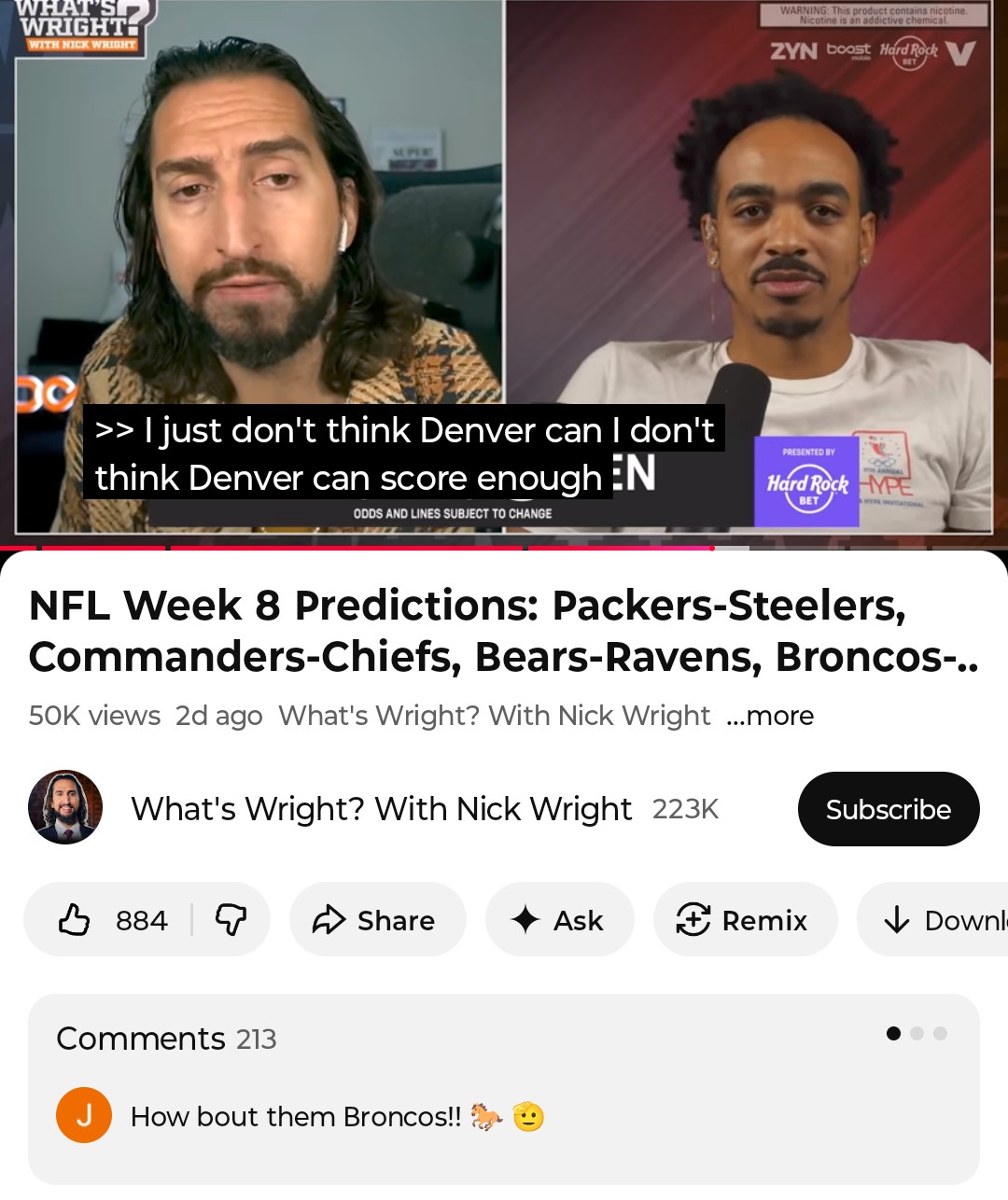Expand the description with ...more
Viewport: 1008px width, 1200px height.
coord(770,716)
